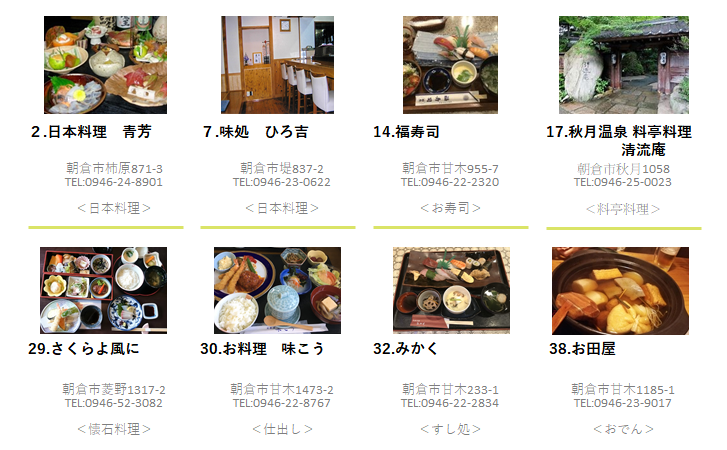Open 秋月温泉 料亭料理 清流庵 entry
Screen dimensions: 727x450
(623, 66)
